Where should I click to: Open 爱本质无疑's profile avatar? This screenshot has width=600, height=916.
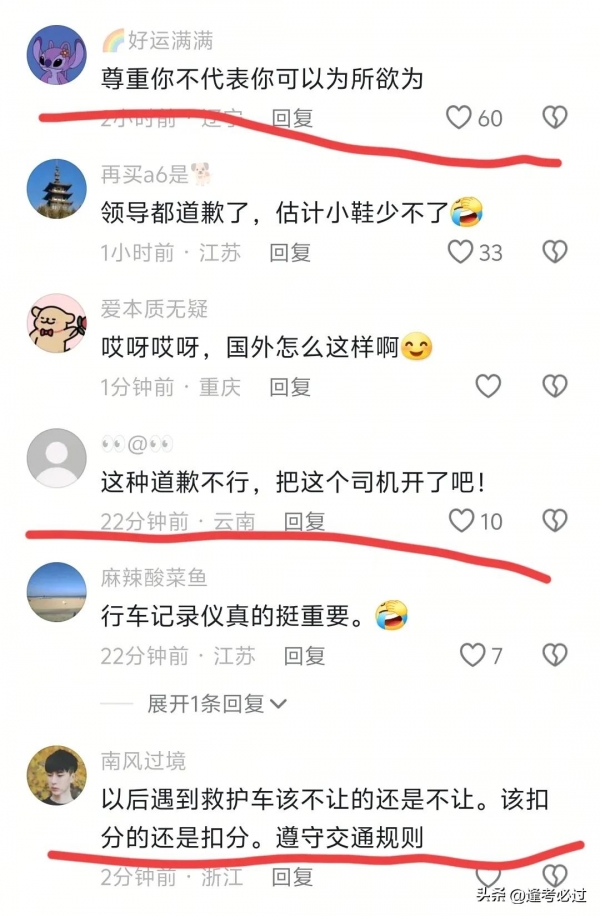tap(56, 324)
